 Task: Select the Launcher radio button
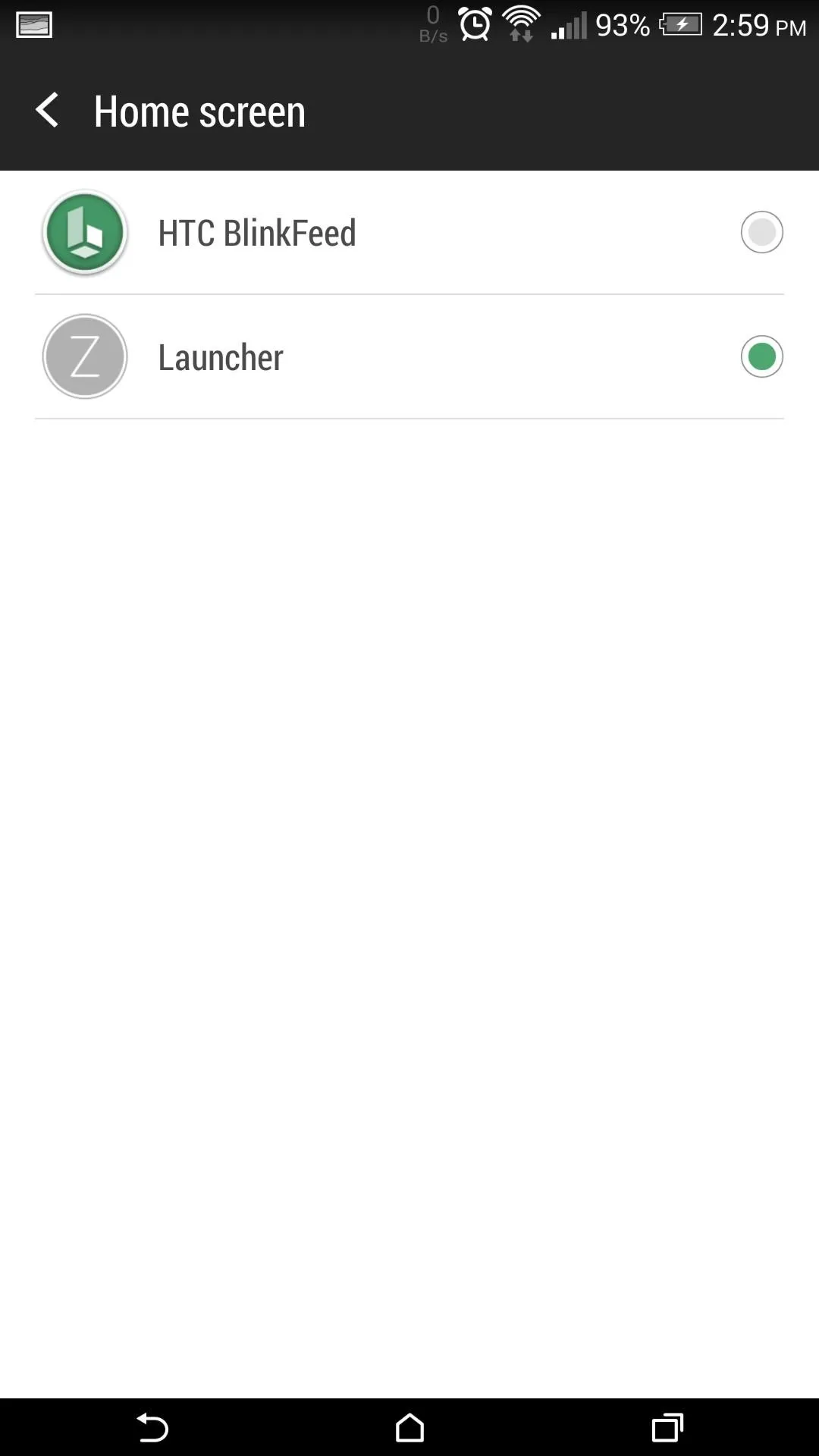point(761,356)
